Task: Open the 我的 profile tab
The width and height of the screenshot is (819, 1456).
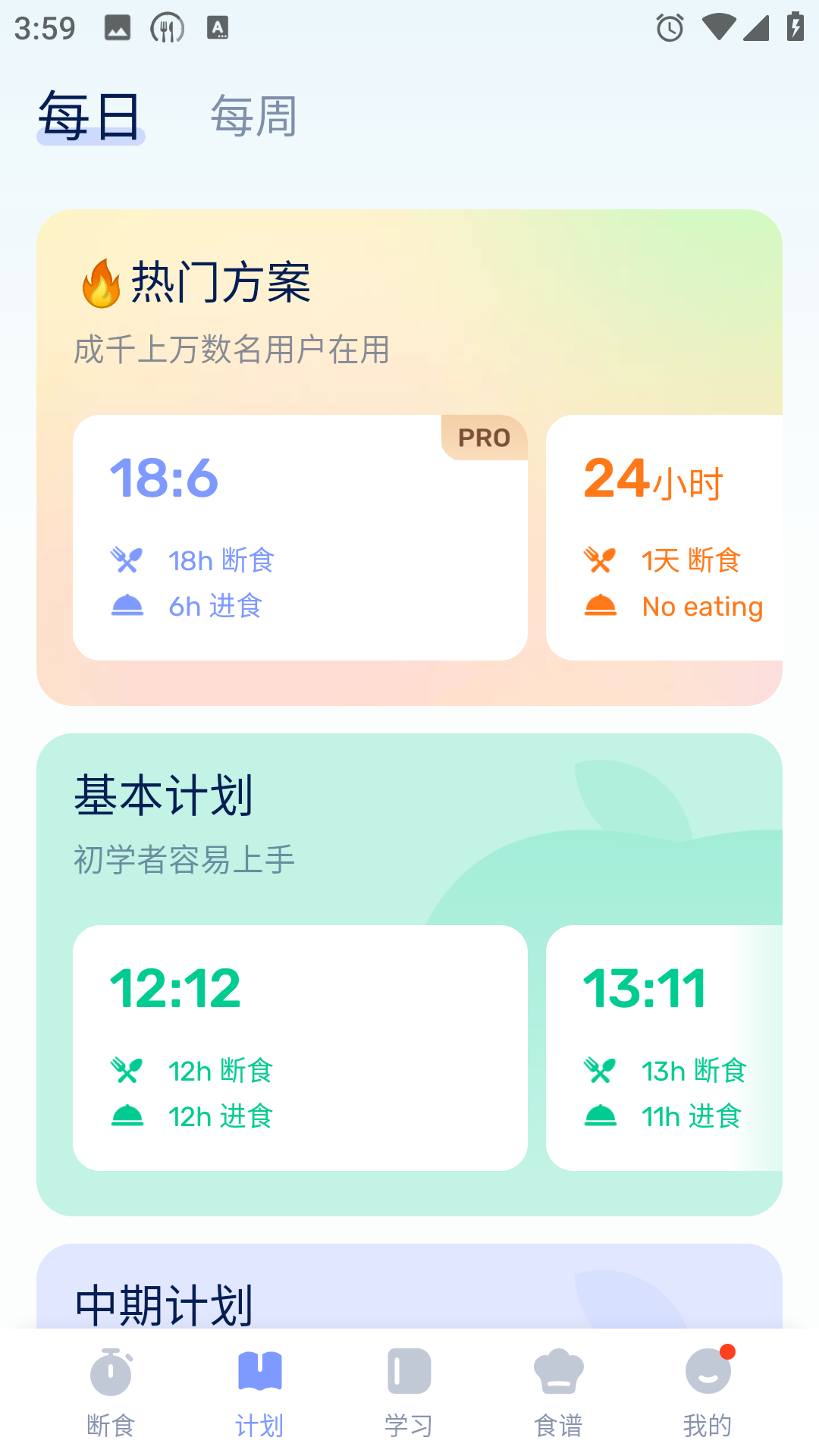Action: coord(708,1392)
